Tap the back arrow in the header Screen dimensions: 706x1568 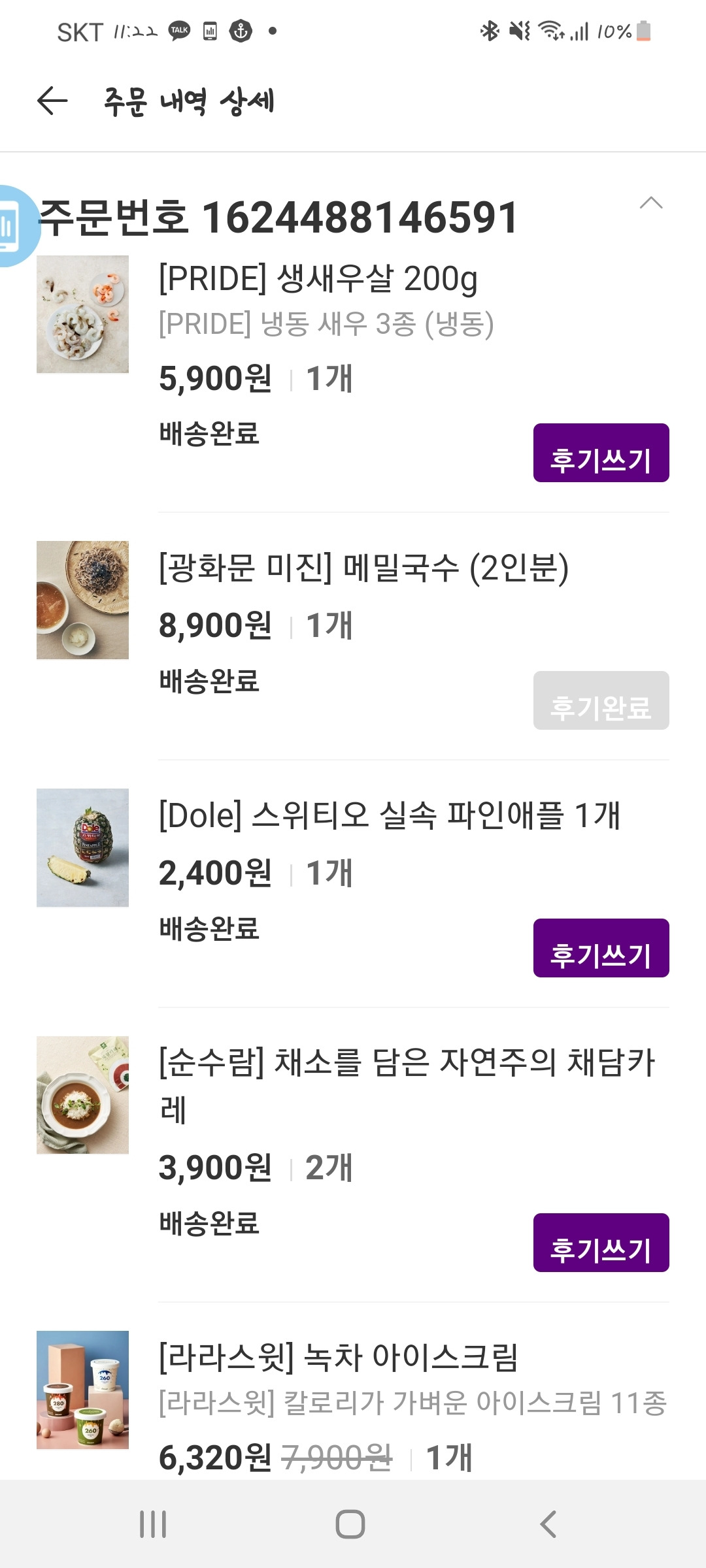coord(51,100)
